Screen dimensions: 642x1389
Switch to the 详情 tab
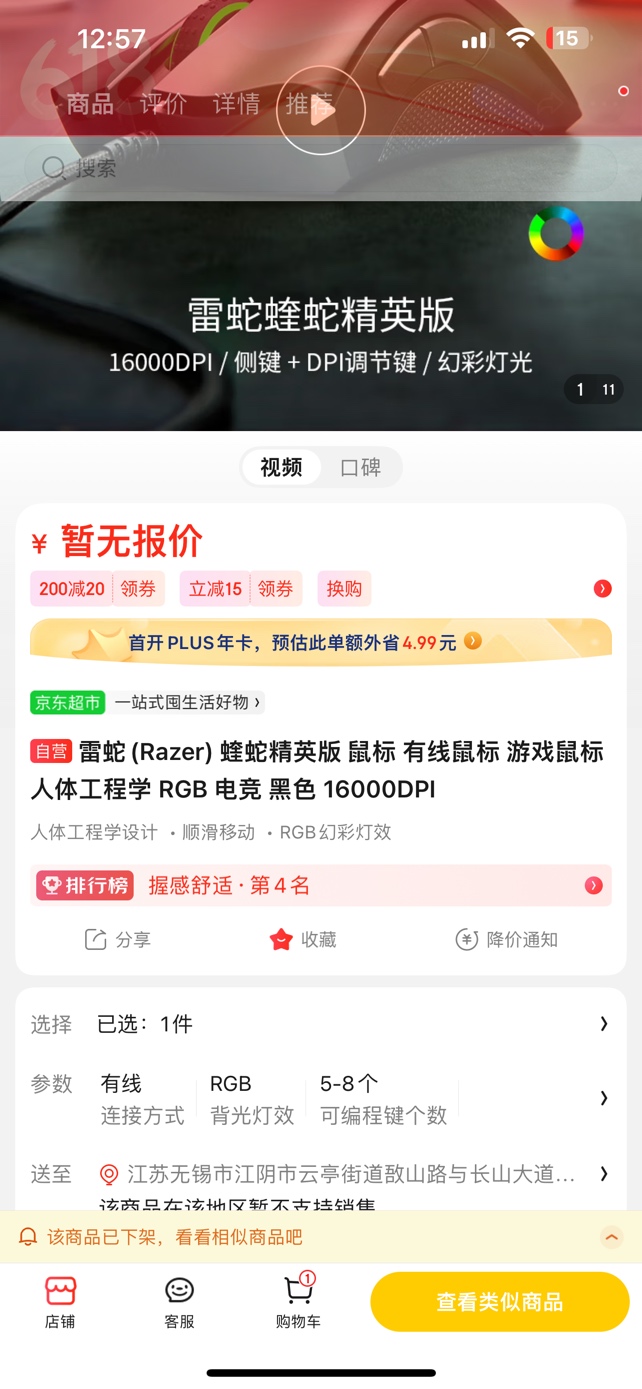click(x=236, y=104)
